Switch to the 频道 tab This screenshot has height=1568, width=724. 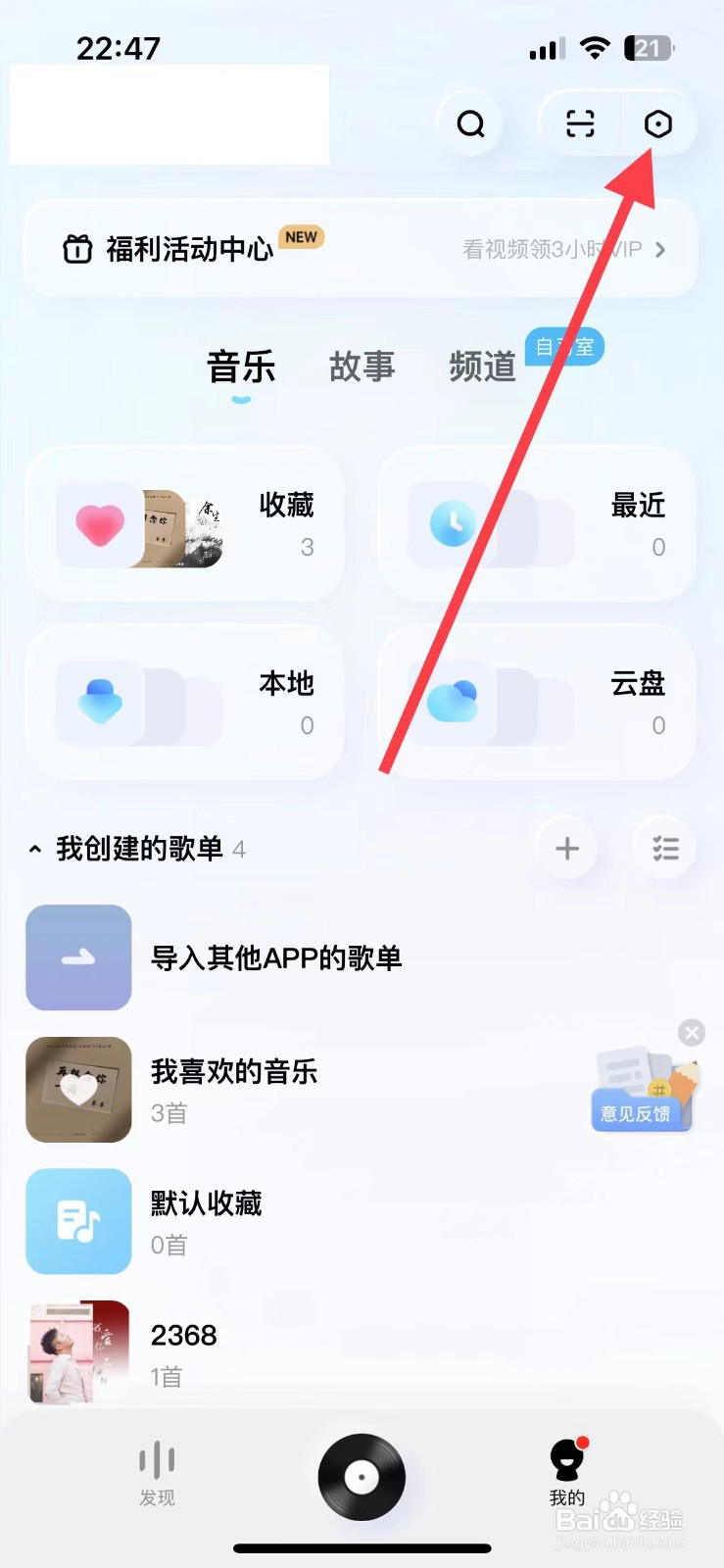pos(481,367)
